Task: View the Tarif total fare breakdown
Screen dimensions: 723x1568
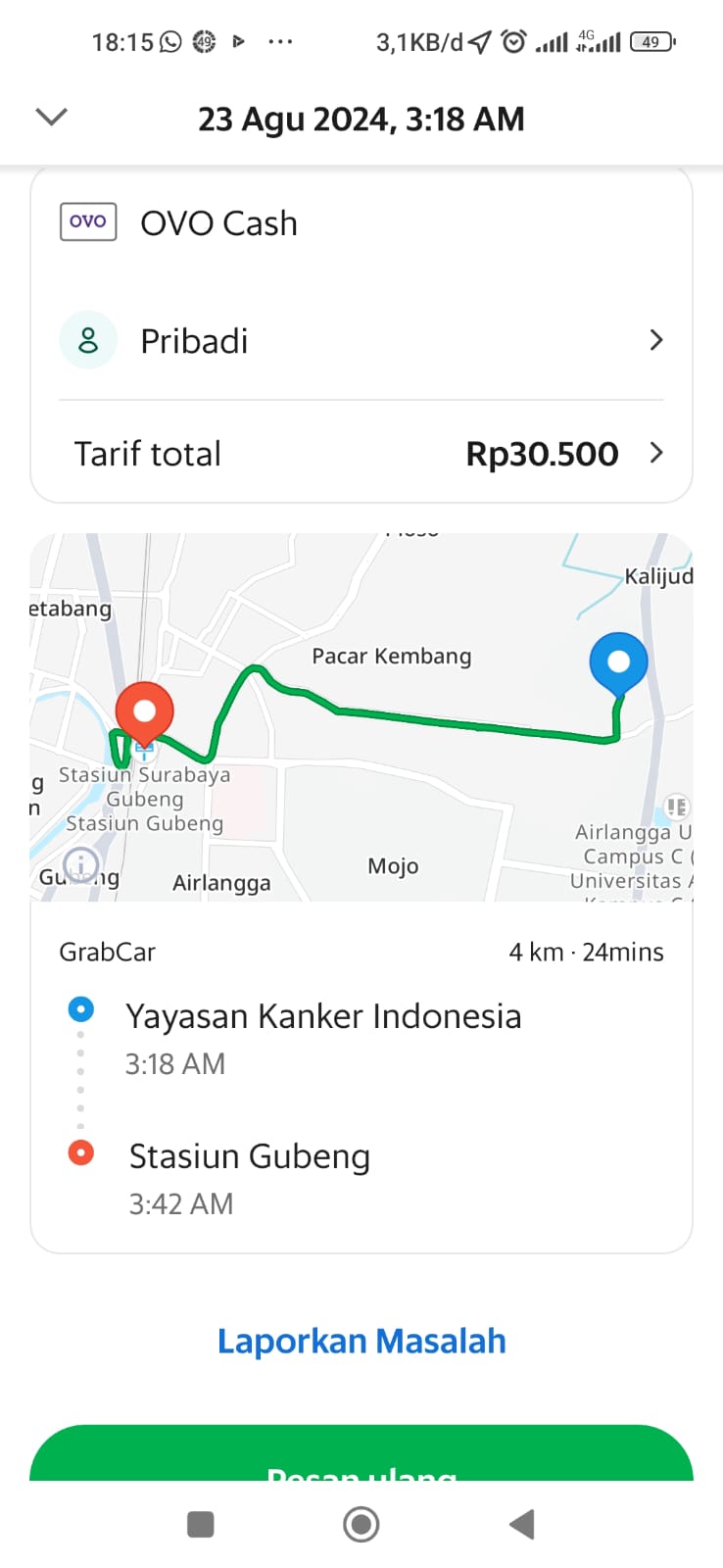Action: (361, 453)
